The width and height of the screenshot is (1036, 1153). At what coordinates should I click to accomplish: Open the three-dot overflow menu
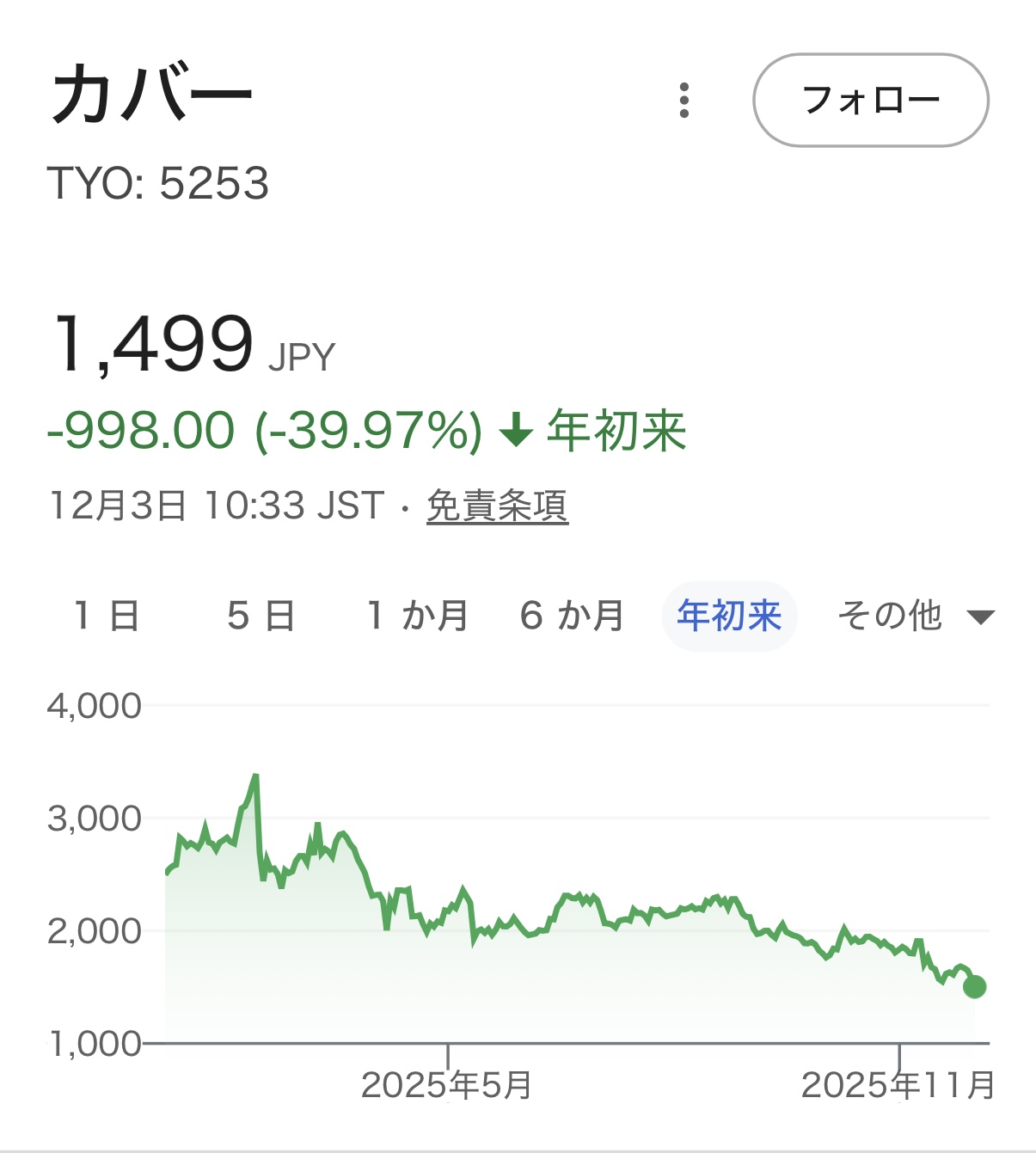(684, 101)
